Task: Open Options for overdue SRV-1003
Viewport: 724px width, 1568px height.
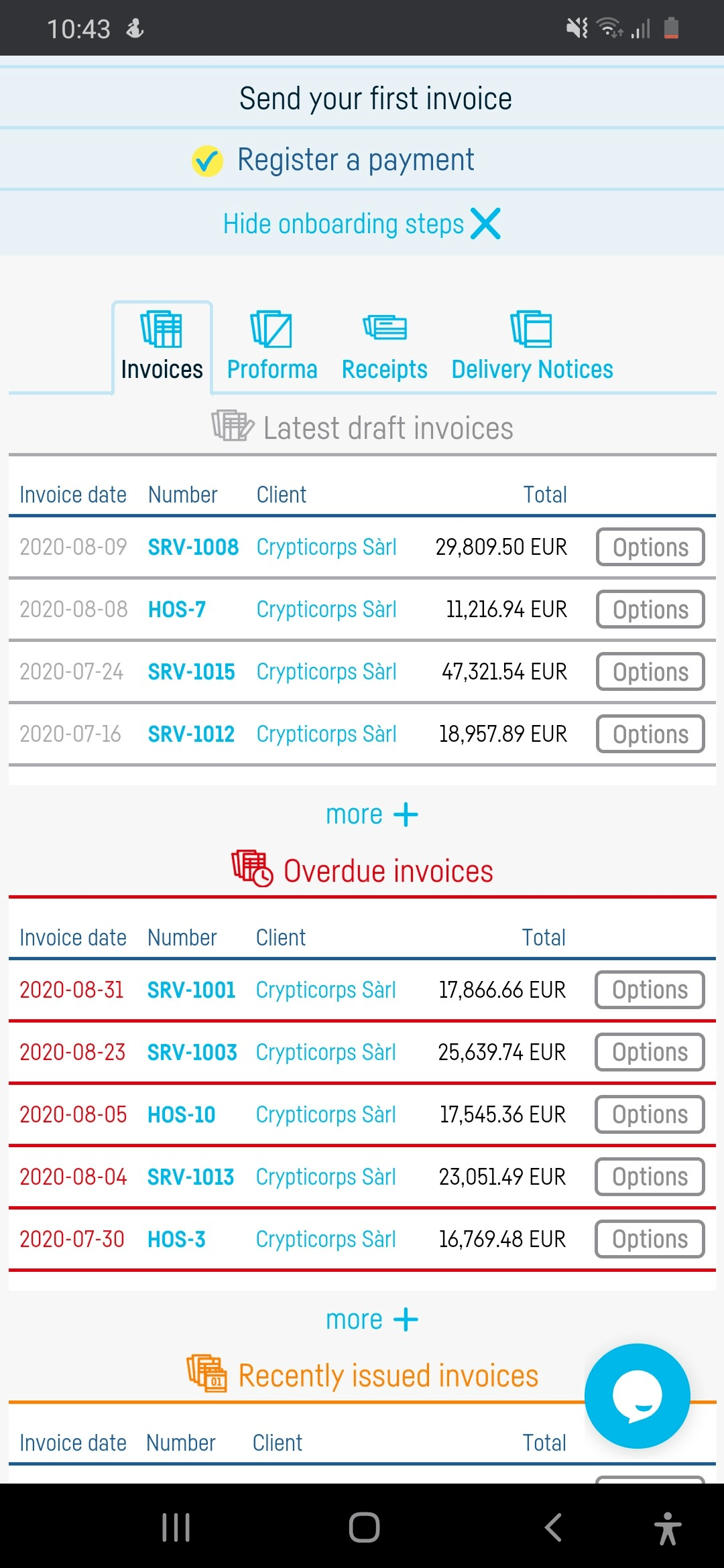Action: pos(649,1052)
